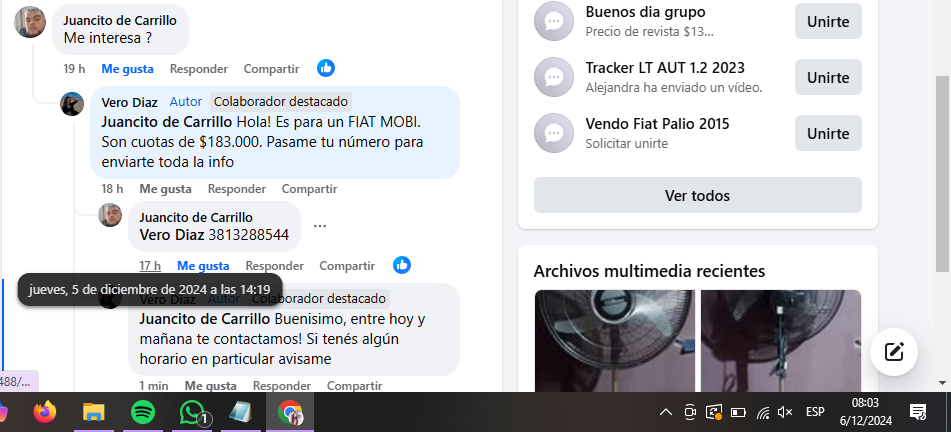Open Juancito de Carrillo's profile from top comment

click(119, 20)
